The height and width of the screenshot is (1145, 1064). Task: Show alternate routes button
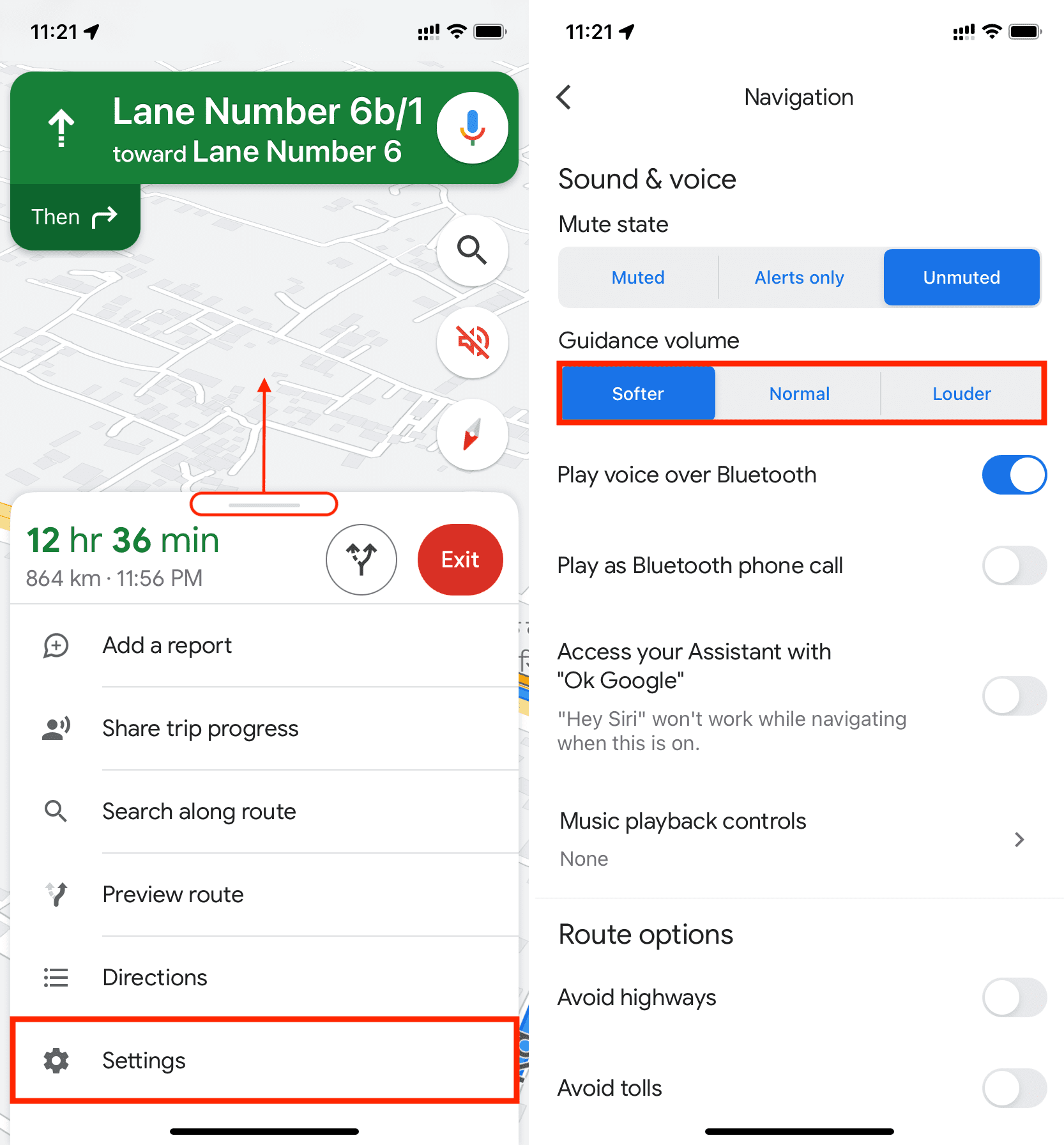pos(361,560)
